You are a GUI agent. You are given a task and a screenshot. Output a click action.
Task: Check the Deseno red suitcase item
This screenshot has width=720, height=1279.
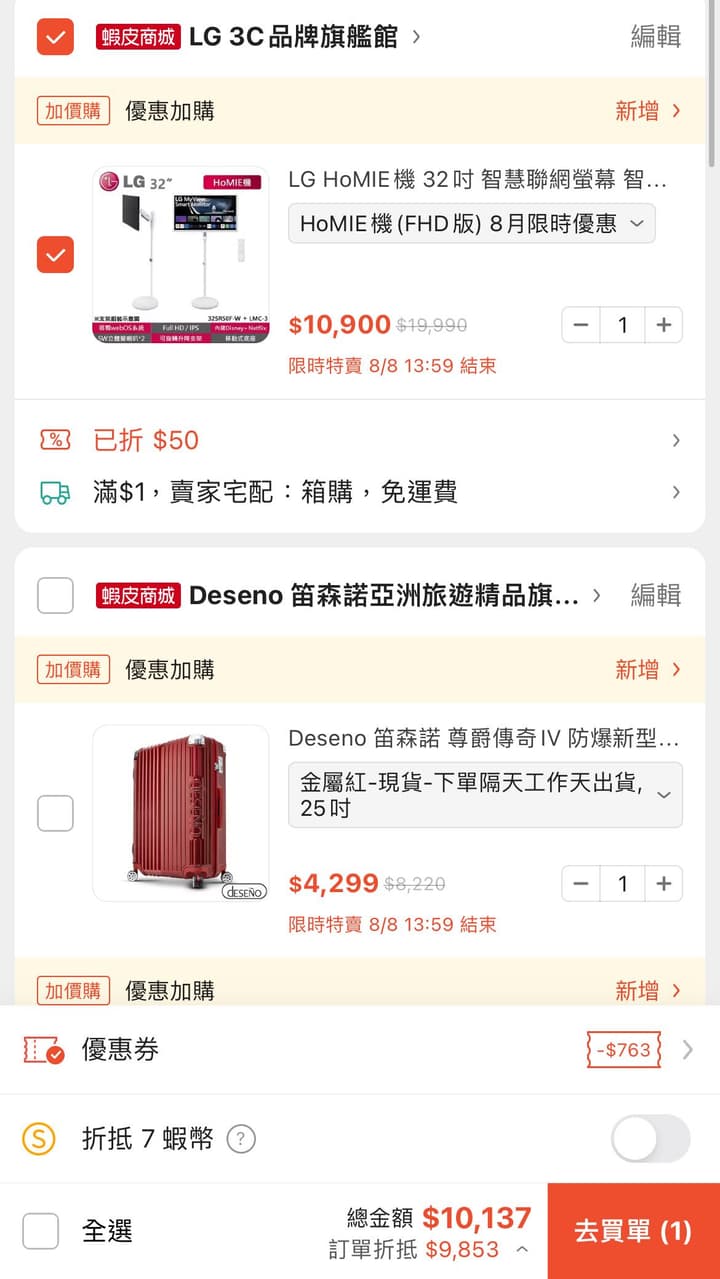click(55, 813)
